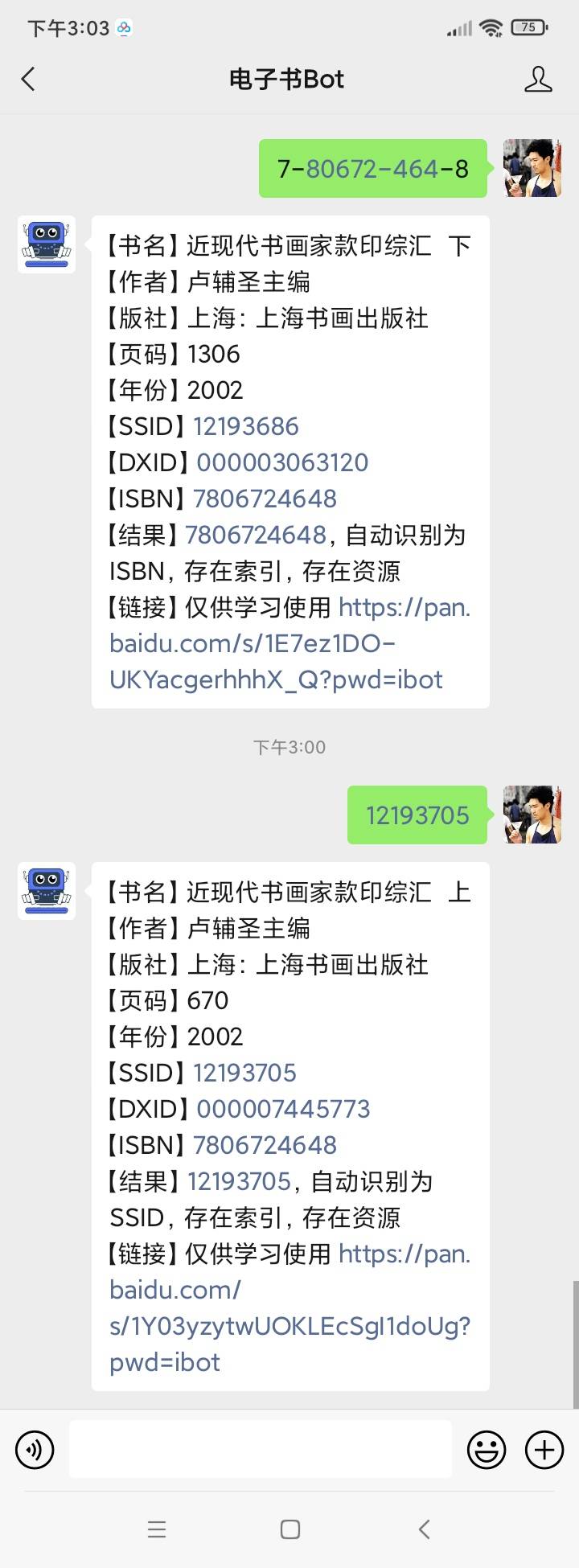Open SSID link 12193686
This screenshot has height=1568, width=579.
point(246,426)
